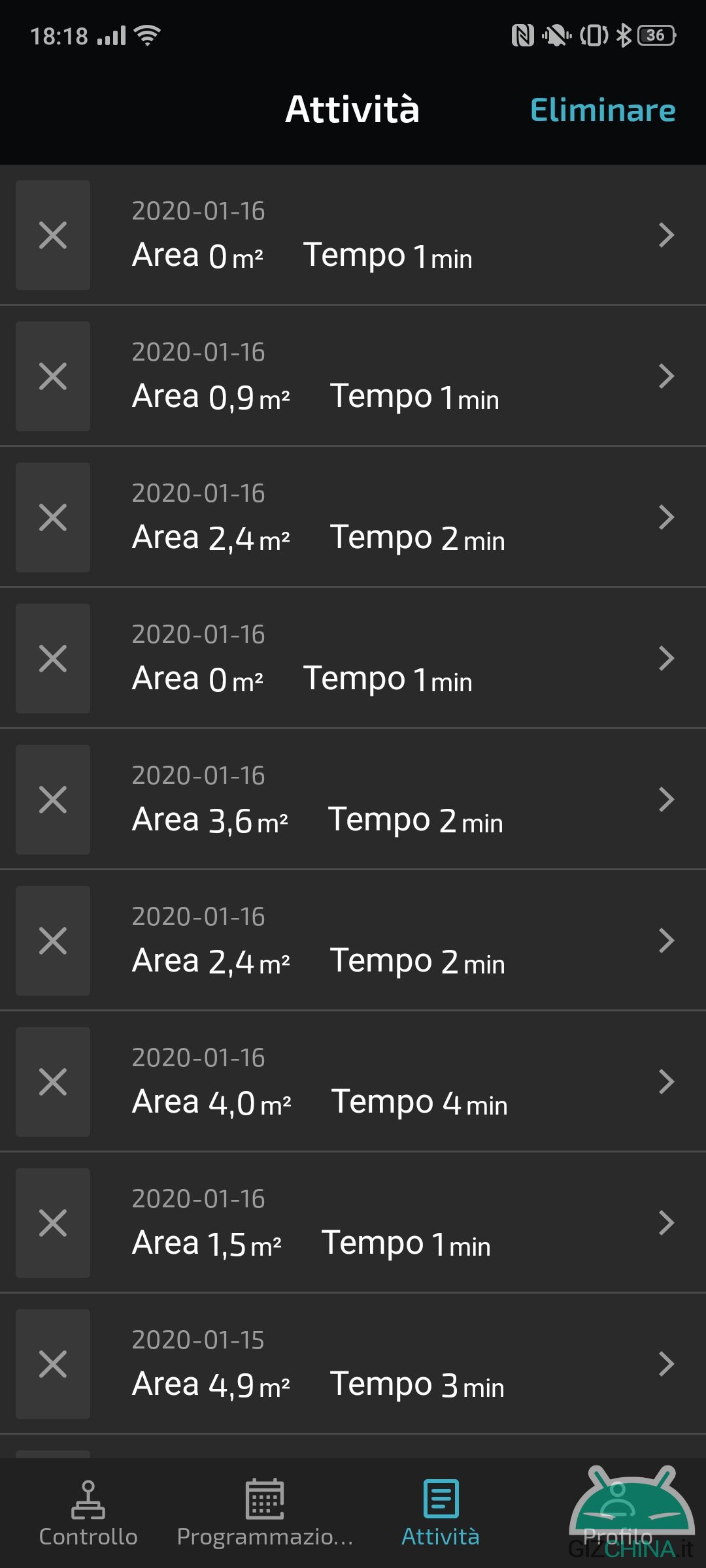View details of the Area 4,0 m² activity
The width and height of the screenshot is (706, 1568).
click(353, 1081)
